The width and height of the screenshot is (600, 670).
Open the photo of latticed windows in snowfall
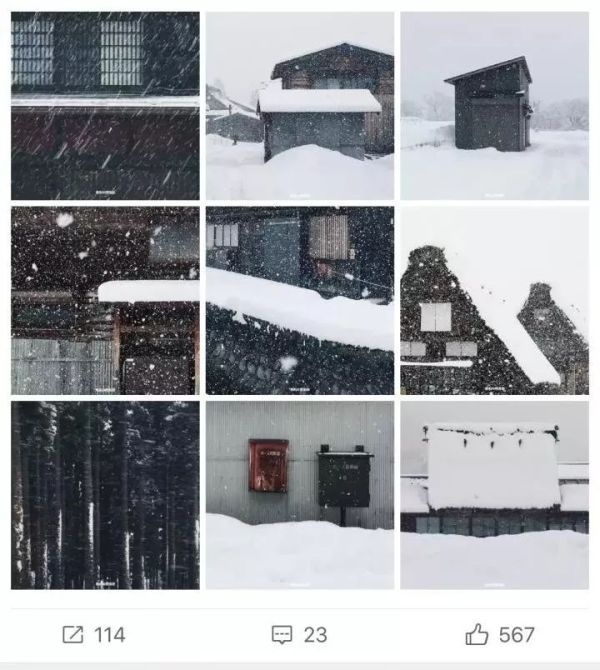pyautogui.click(x=105, y=105)
